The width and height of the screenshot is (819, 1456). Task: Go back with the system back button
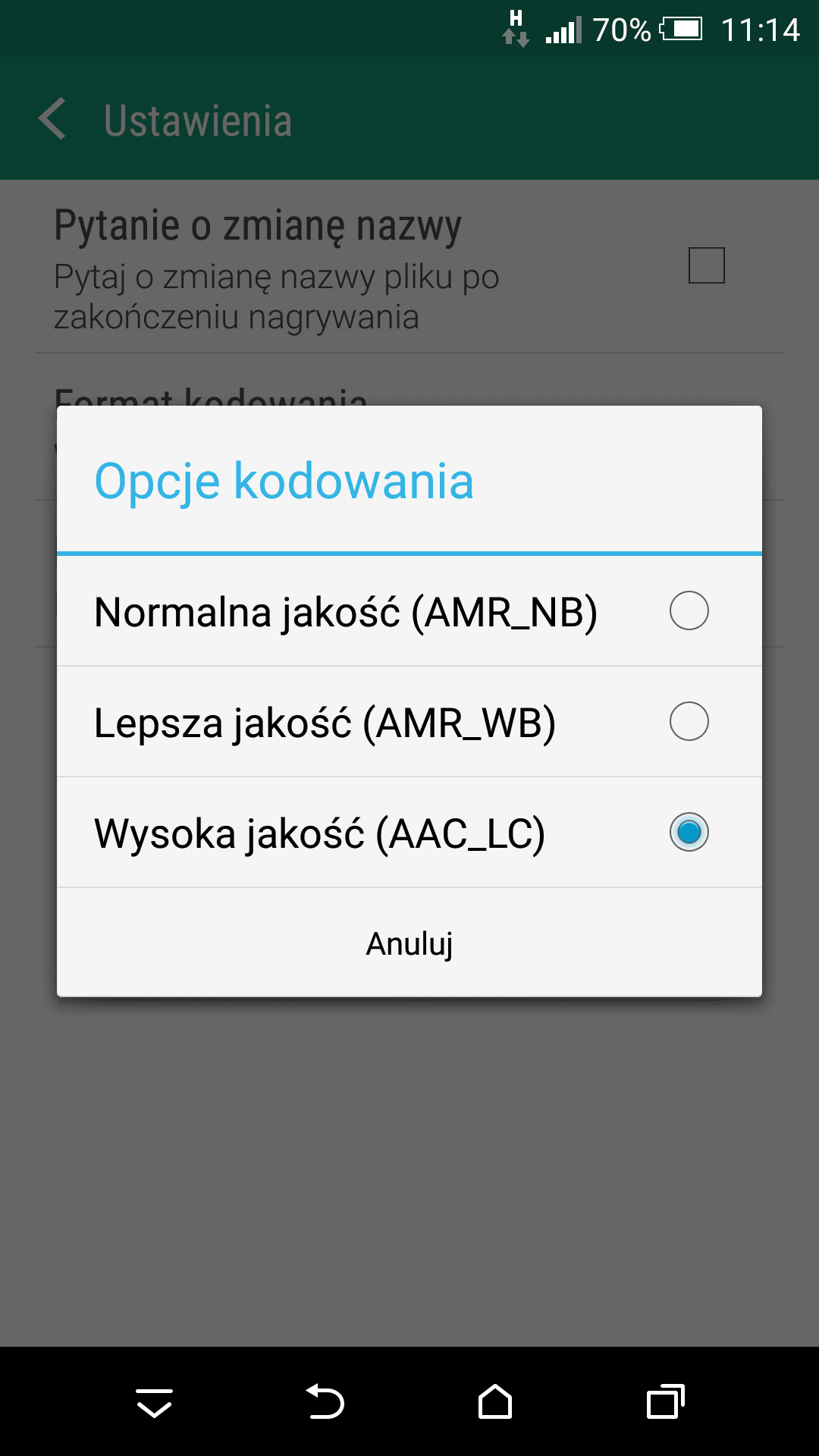point(325,1401)
